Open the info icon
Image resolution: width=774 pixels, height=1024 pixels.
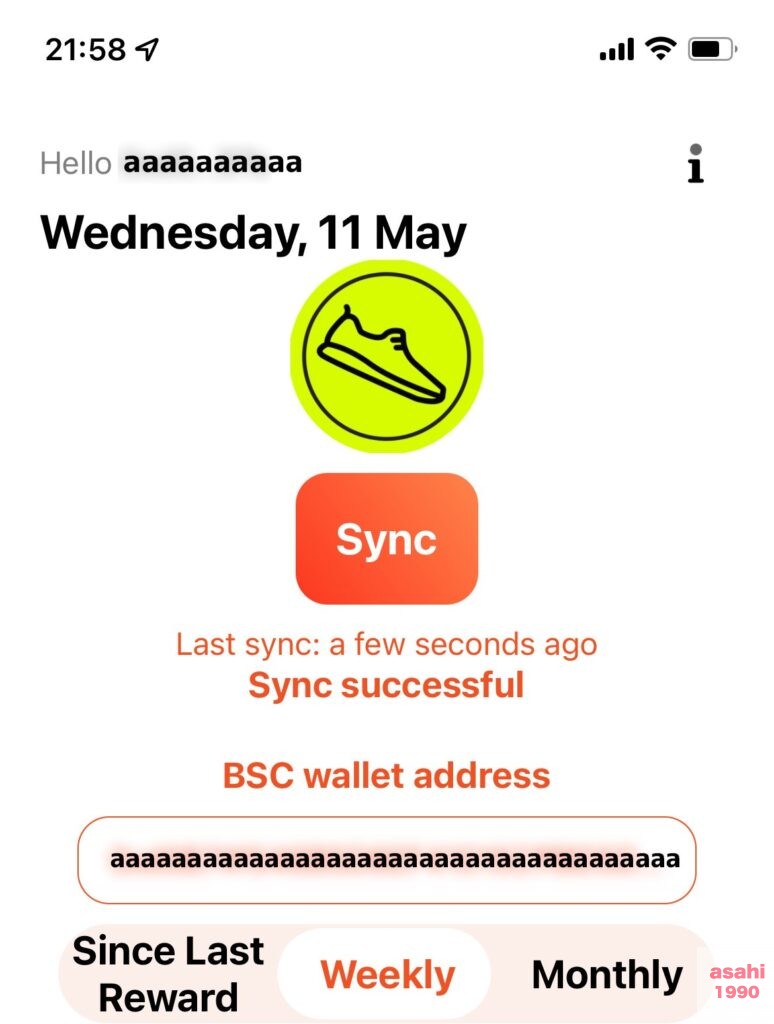[x=695, y=164]
